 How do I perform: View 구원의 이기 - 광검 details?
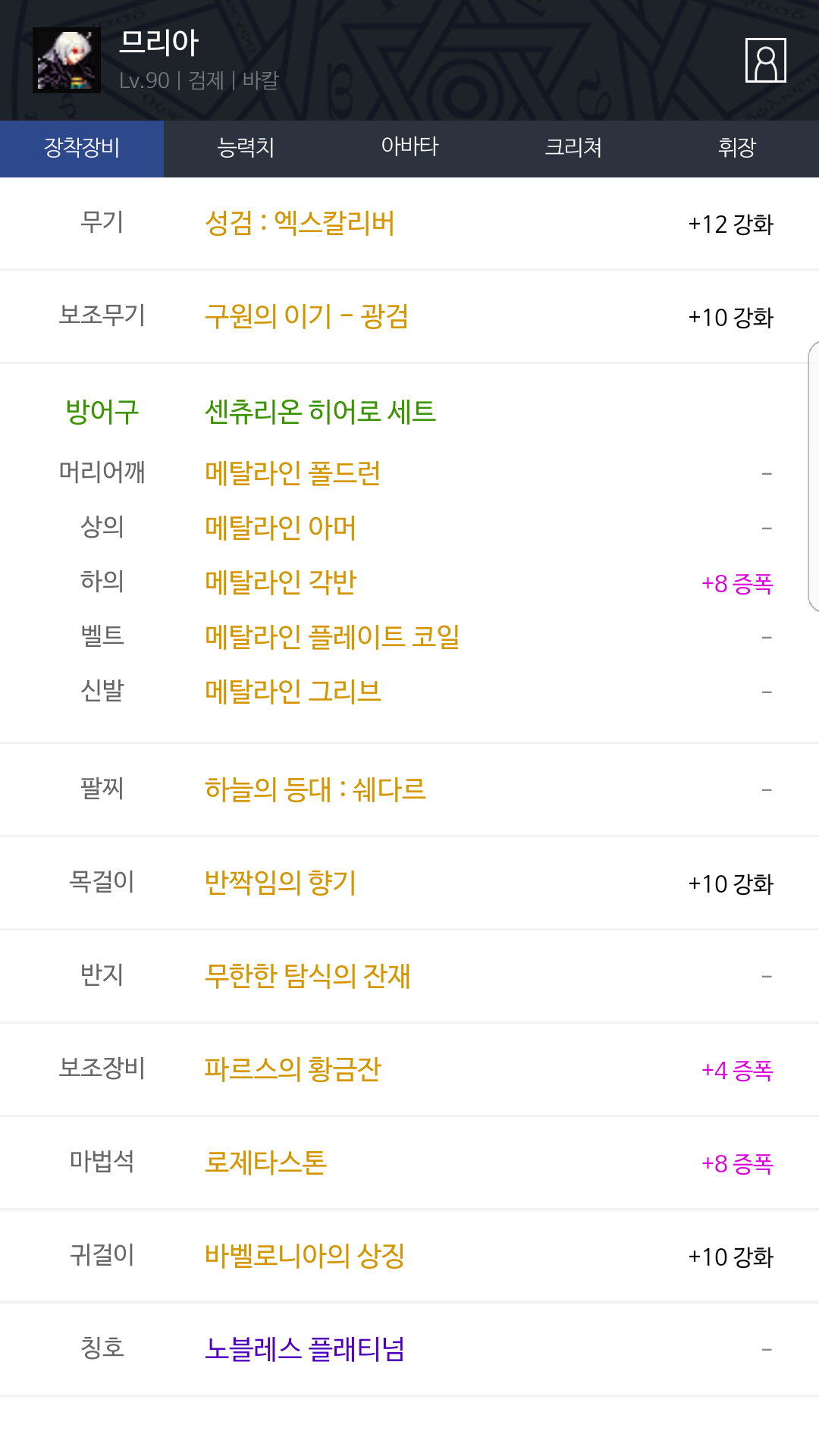pos(306,316)
